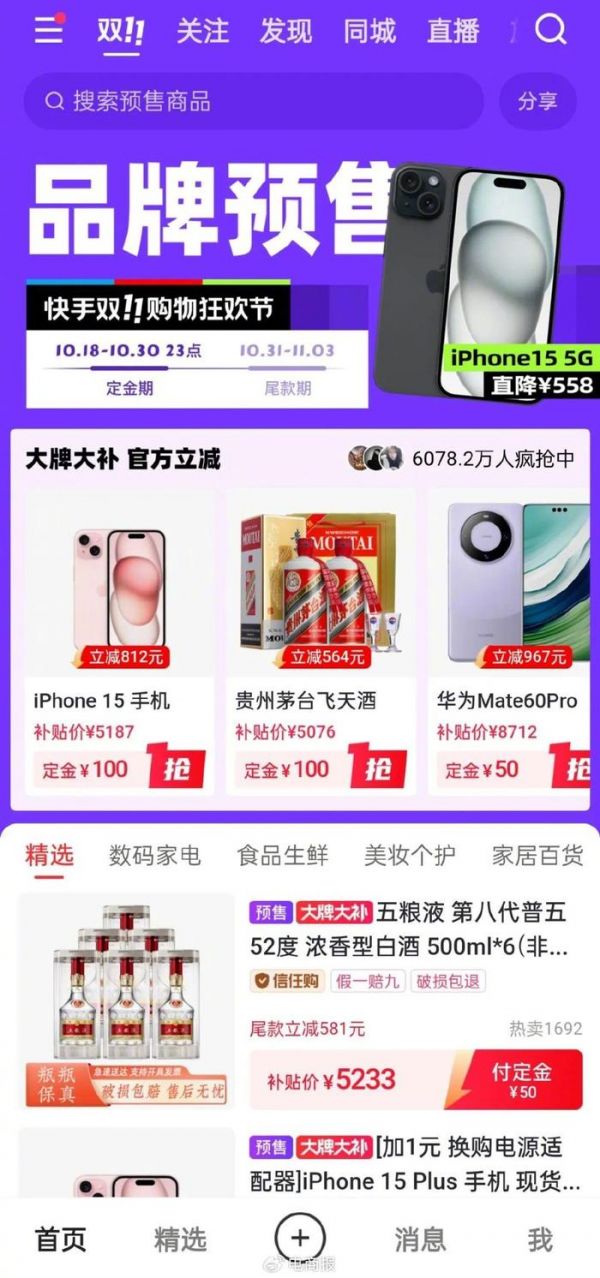This screenshot has height=1278, width=600.
Task: Open the 五粮液 第八代普五 listing
Action: (408, 928)
